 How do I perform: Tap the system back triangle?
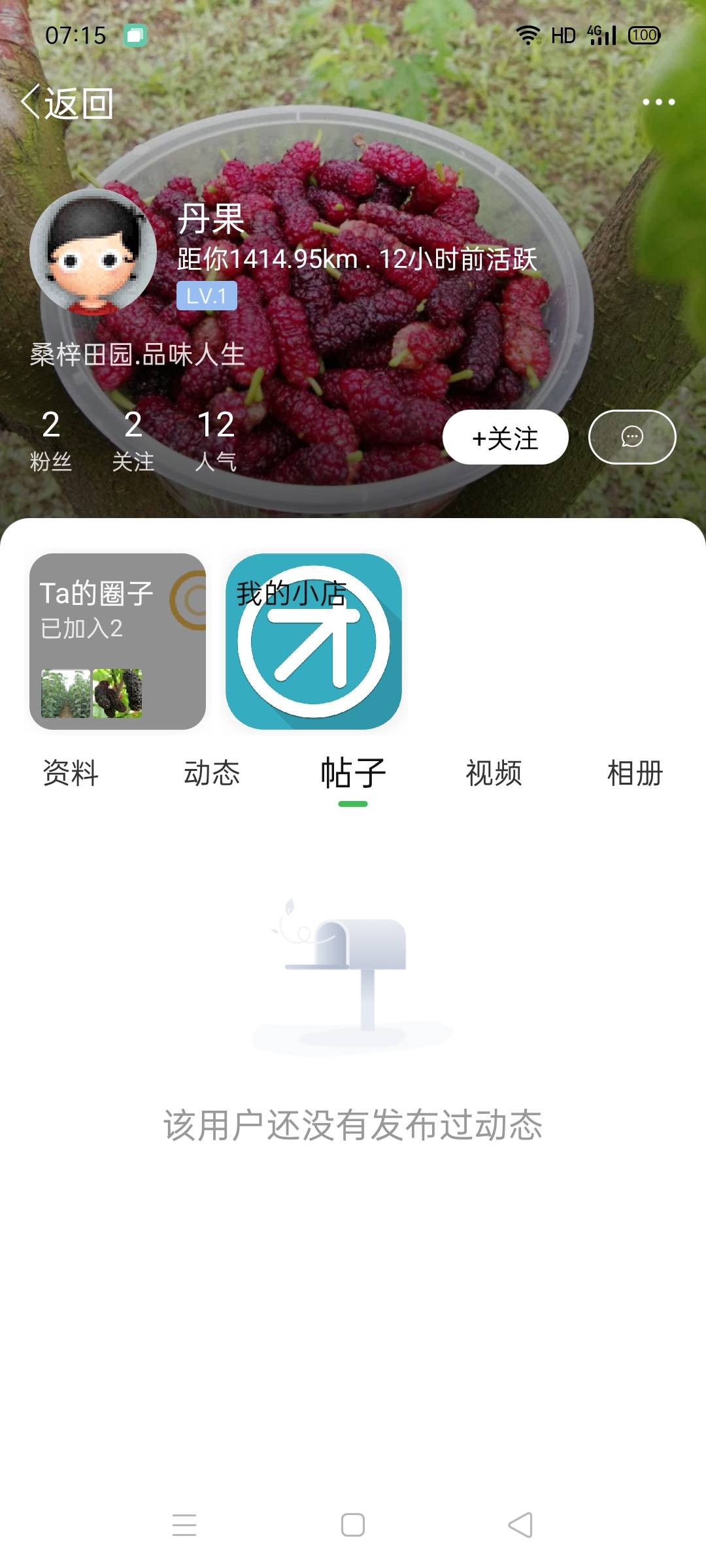[x=520, y=1525]
